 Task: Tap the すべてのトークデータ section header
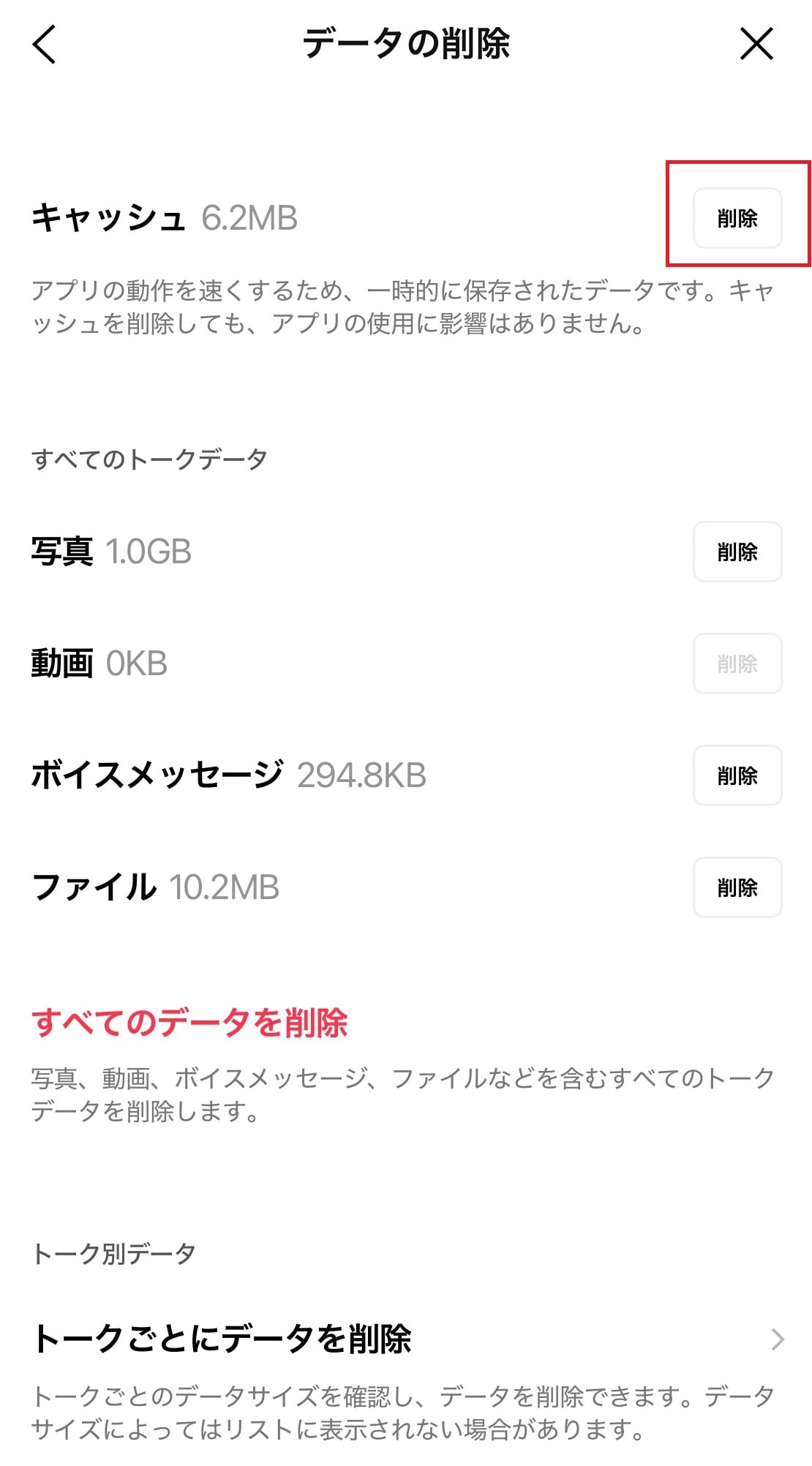coord(149,457)
